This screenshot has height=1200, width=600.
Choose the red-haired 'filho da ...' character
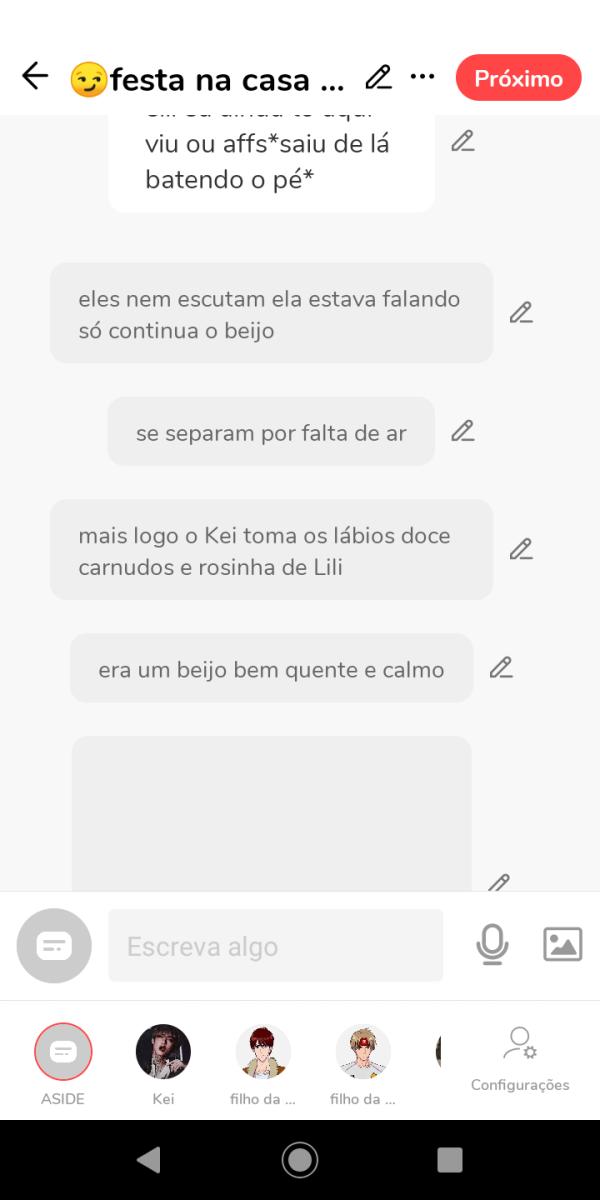(x=263, y=1052)
